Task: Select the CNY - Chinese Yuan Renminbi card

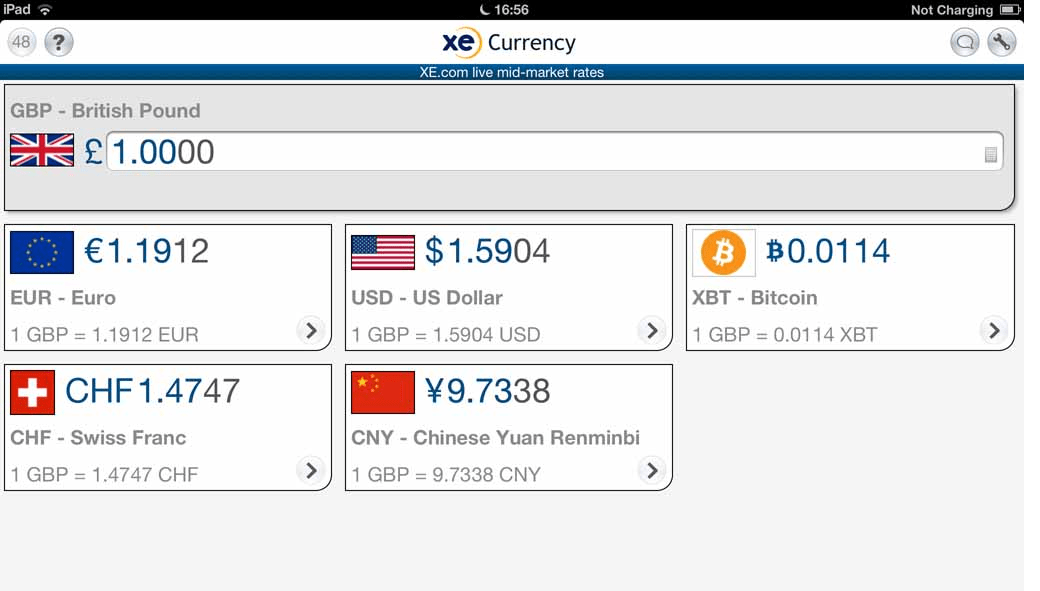Action: tap(490, 426)
